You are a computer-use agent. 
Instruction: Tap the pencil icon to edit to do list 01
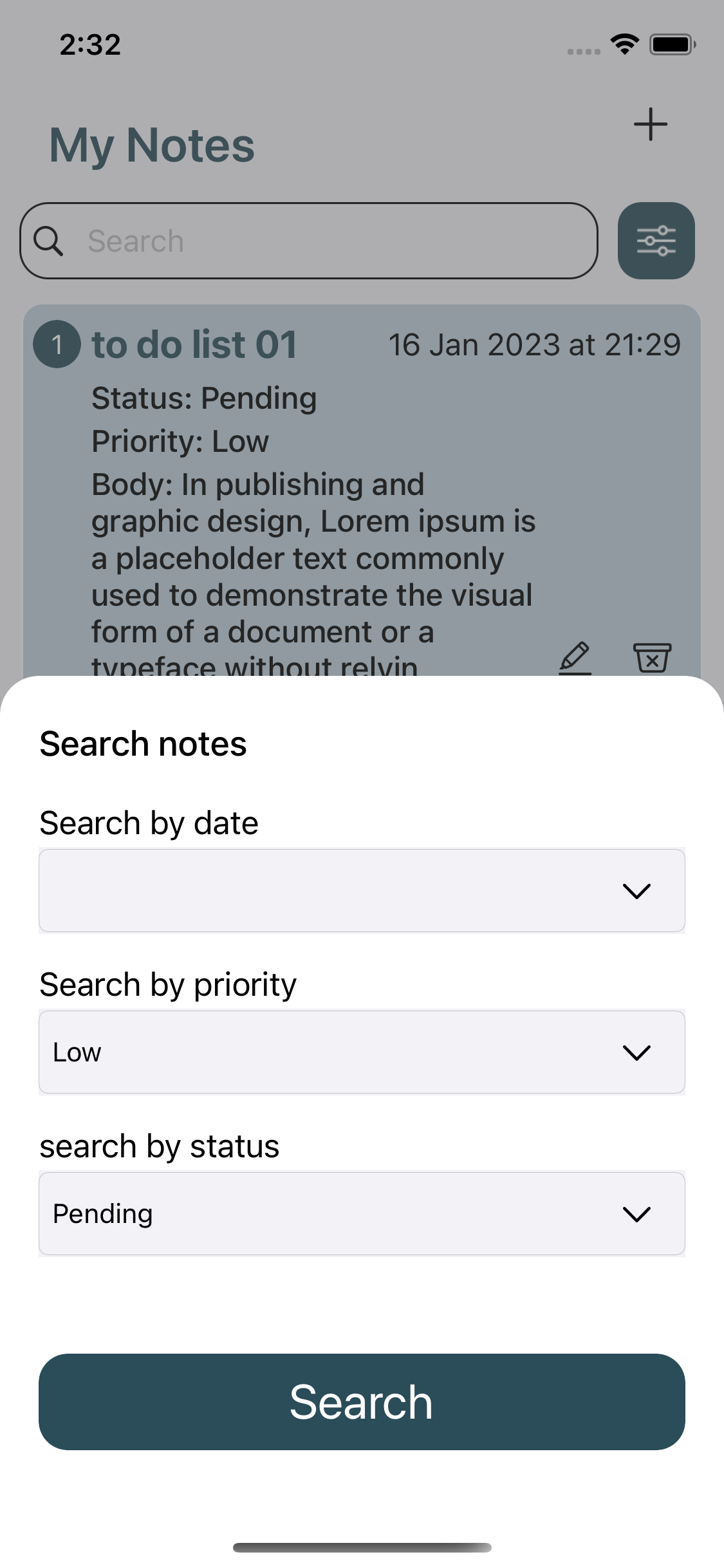575,657
